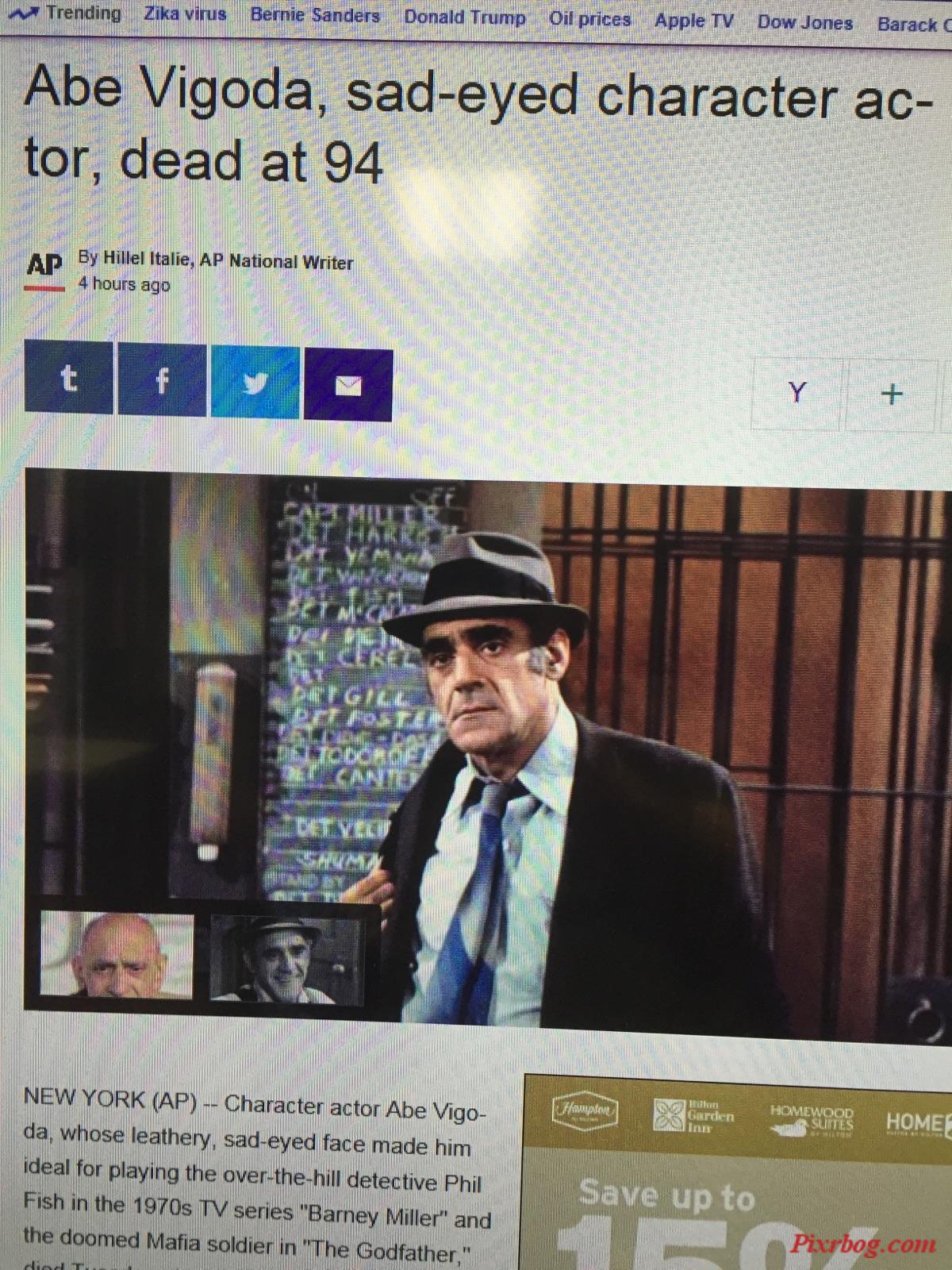
Task: Open the Zika virus trending topic
Action: click(x=185, y=13)
